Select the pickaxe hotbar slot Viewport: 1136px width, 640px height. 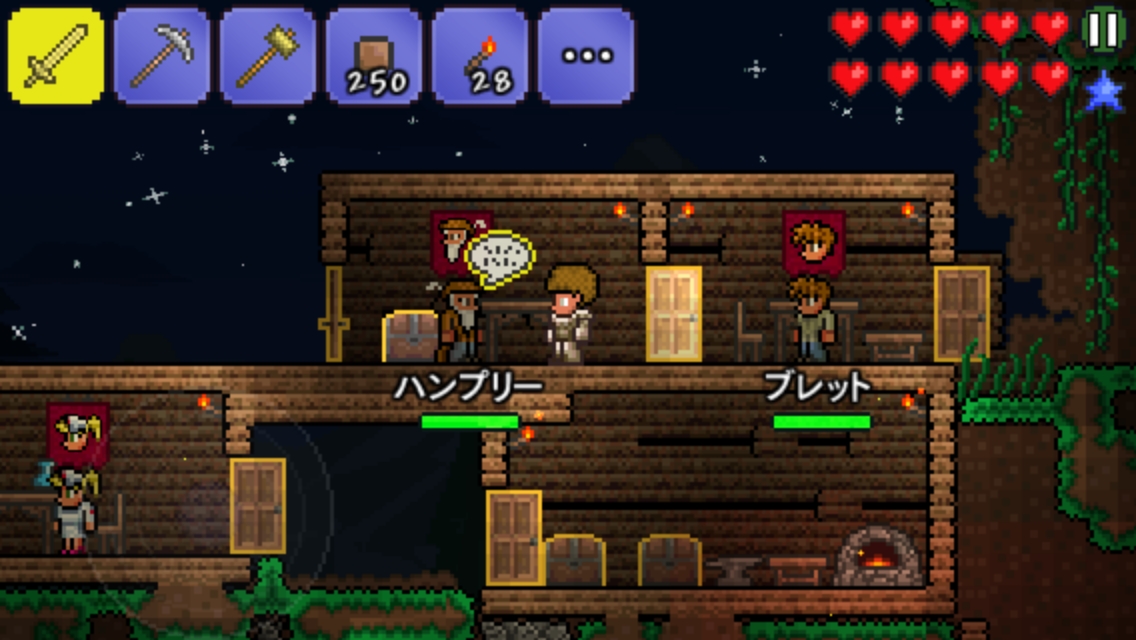coord(162,56)
